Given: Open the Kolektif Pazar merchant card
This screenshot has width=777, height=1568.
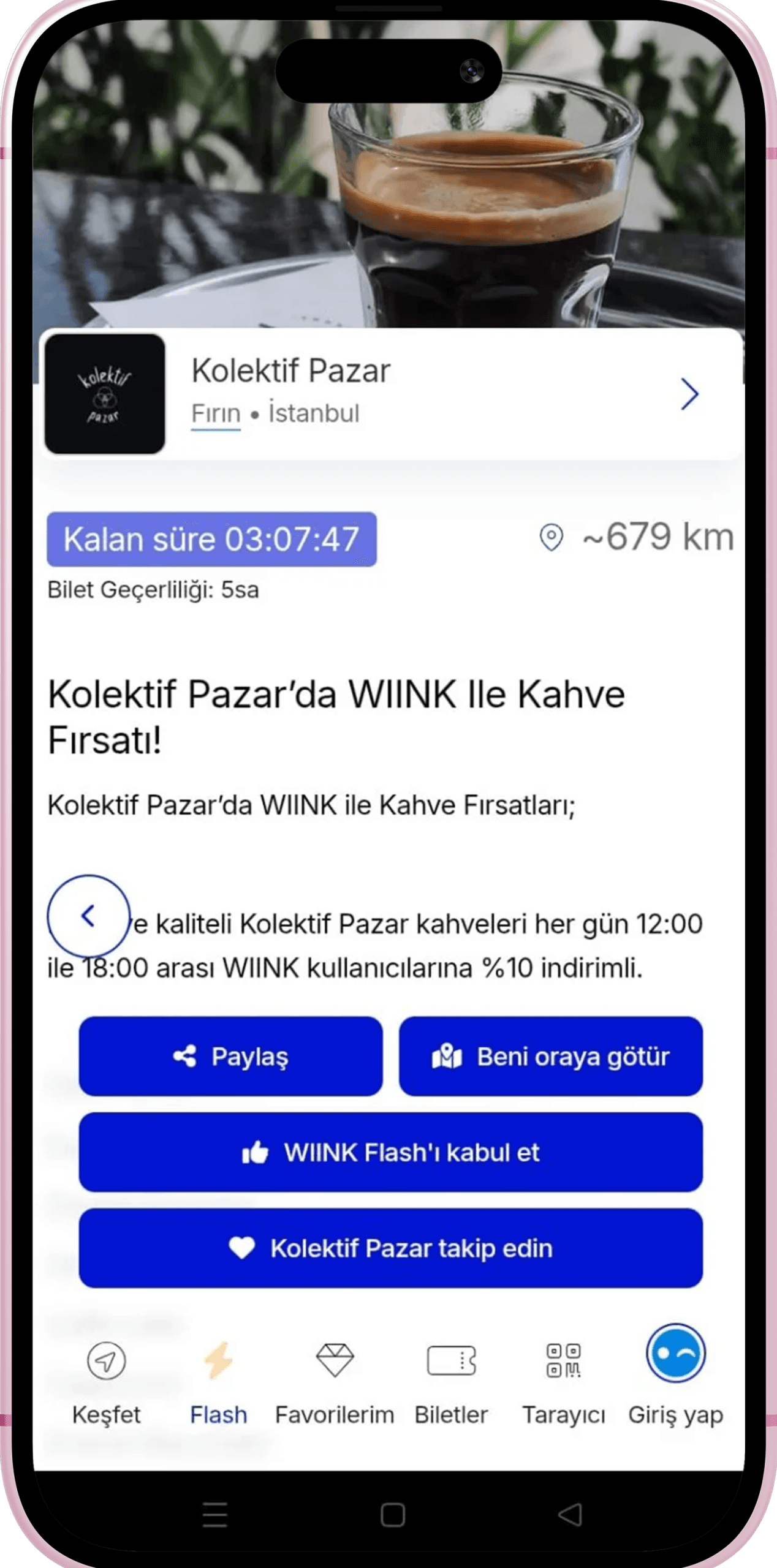Looking at the screenshot, I should coord(391,394).
